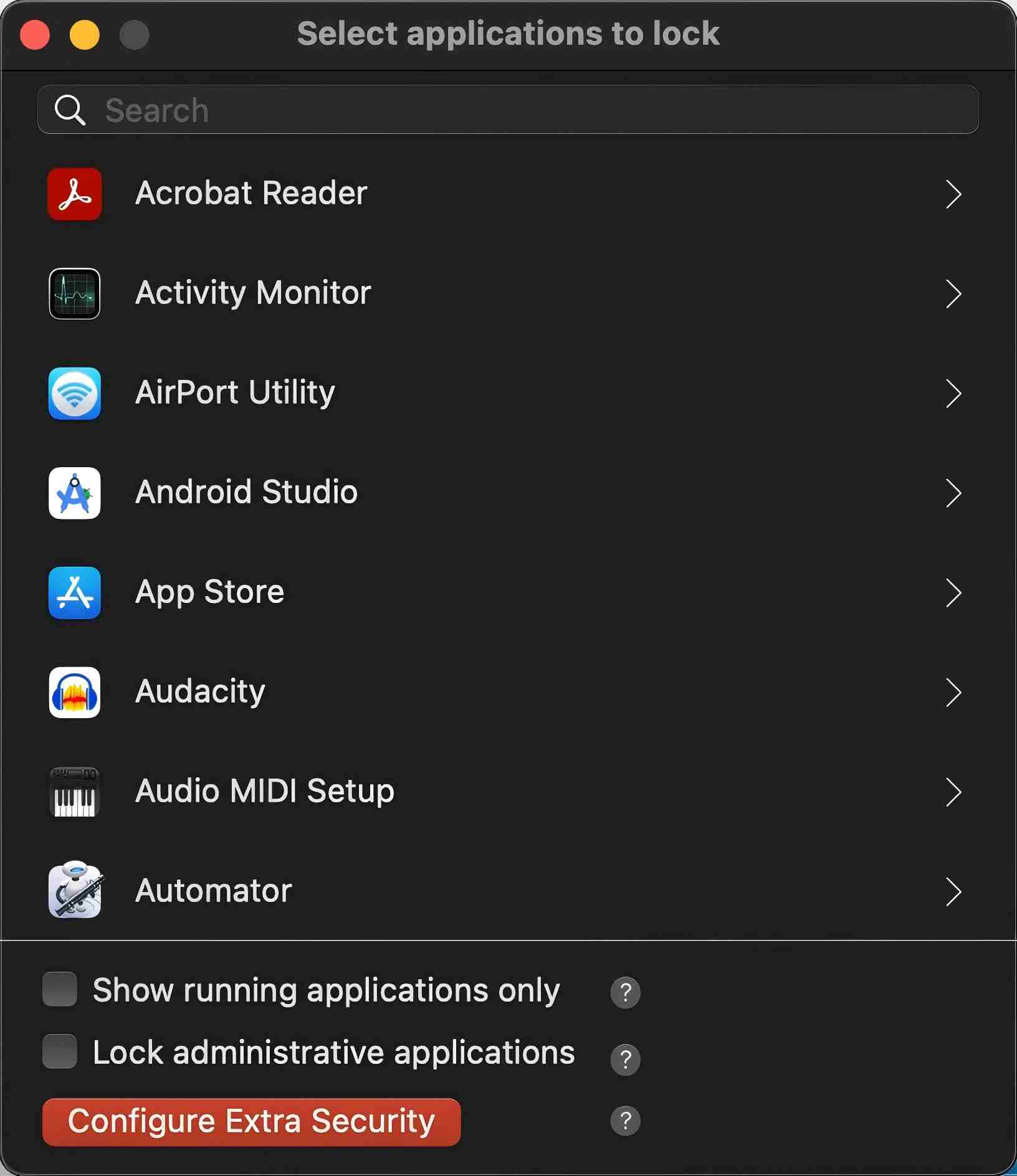
Task: Expand options for Acrobat Reader
Action: pos(955,194)
